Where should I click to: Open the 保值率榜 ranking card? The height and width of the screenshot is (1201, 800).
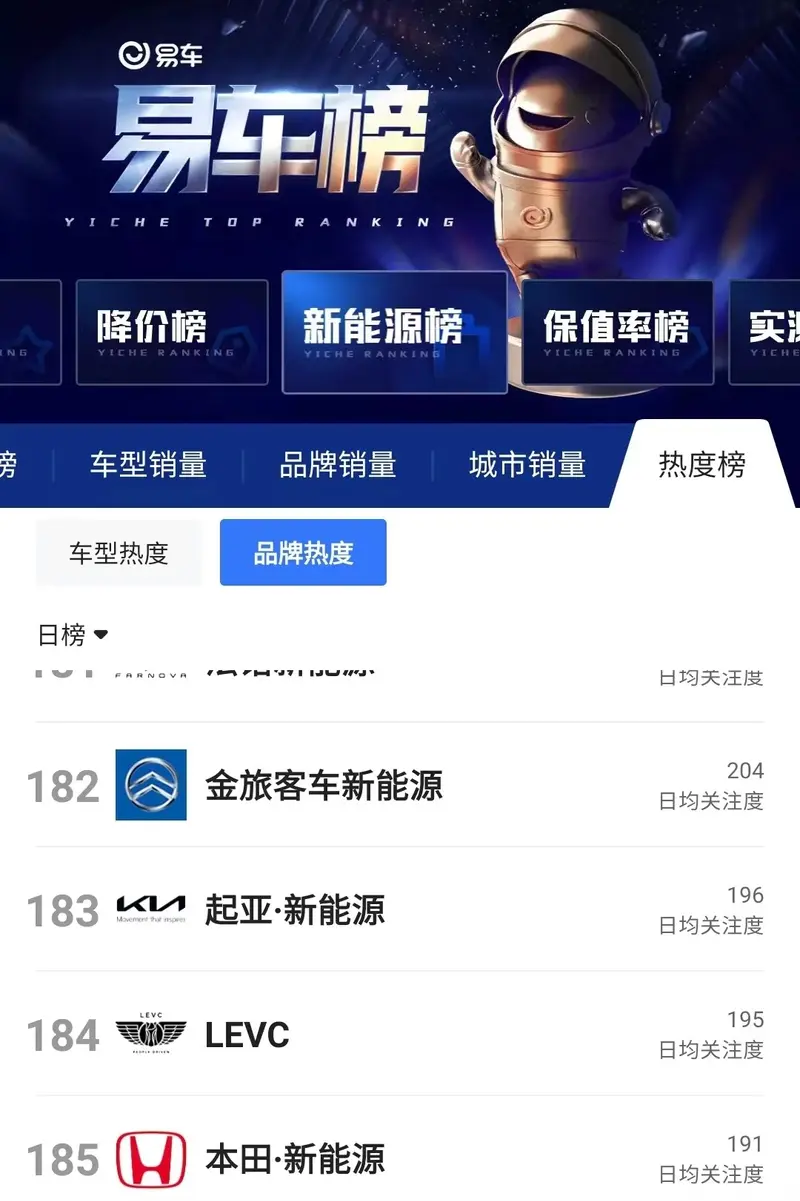[617, 332]
